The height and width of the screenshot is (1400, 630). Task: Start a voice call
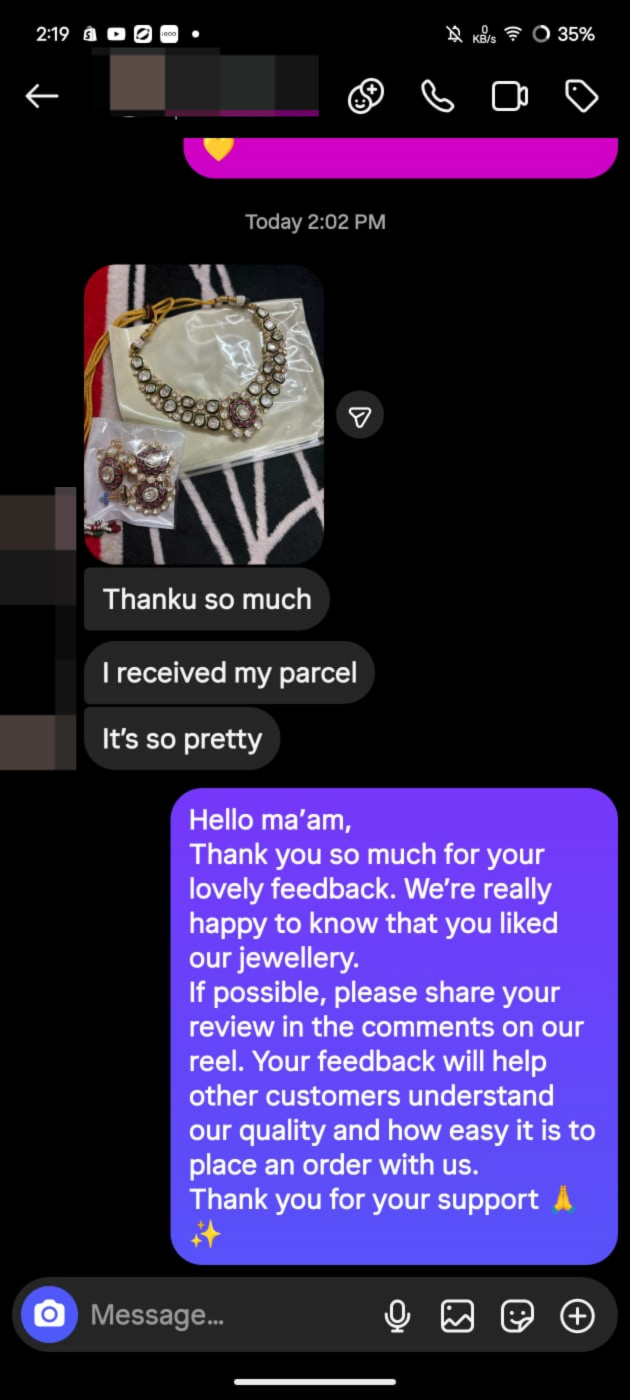point(437,96)
